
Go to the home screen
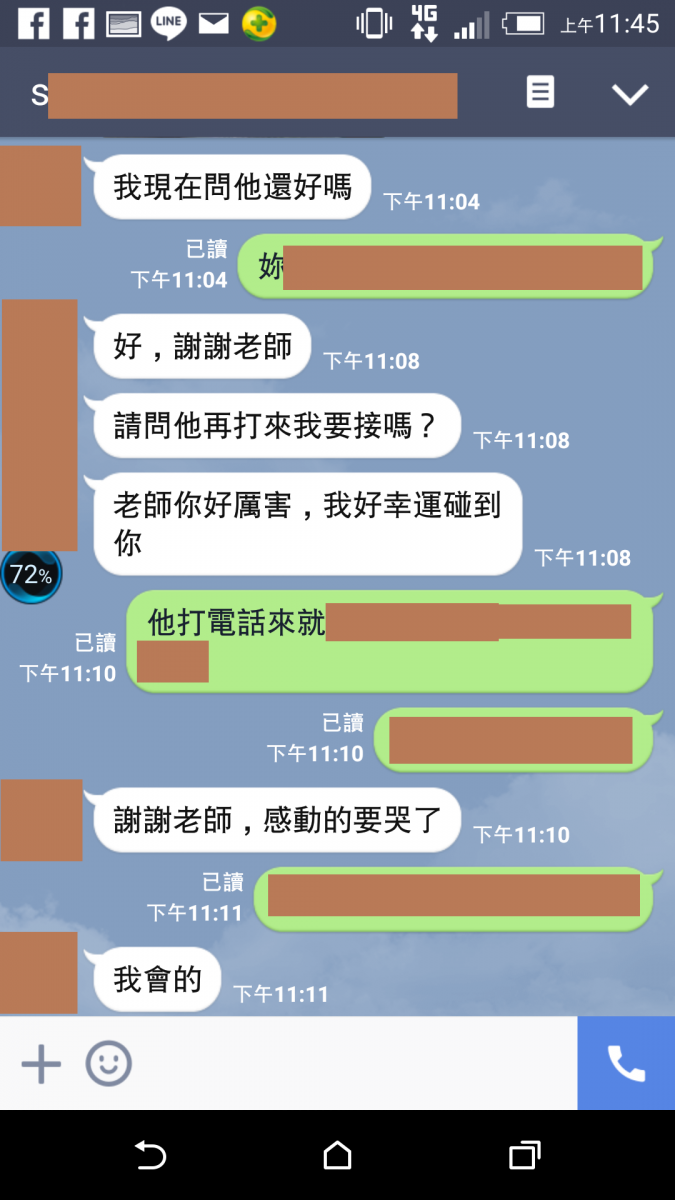point(338,1156)
